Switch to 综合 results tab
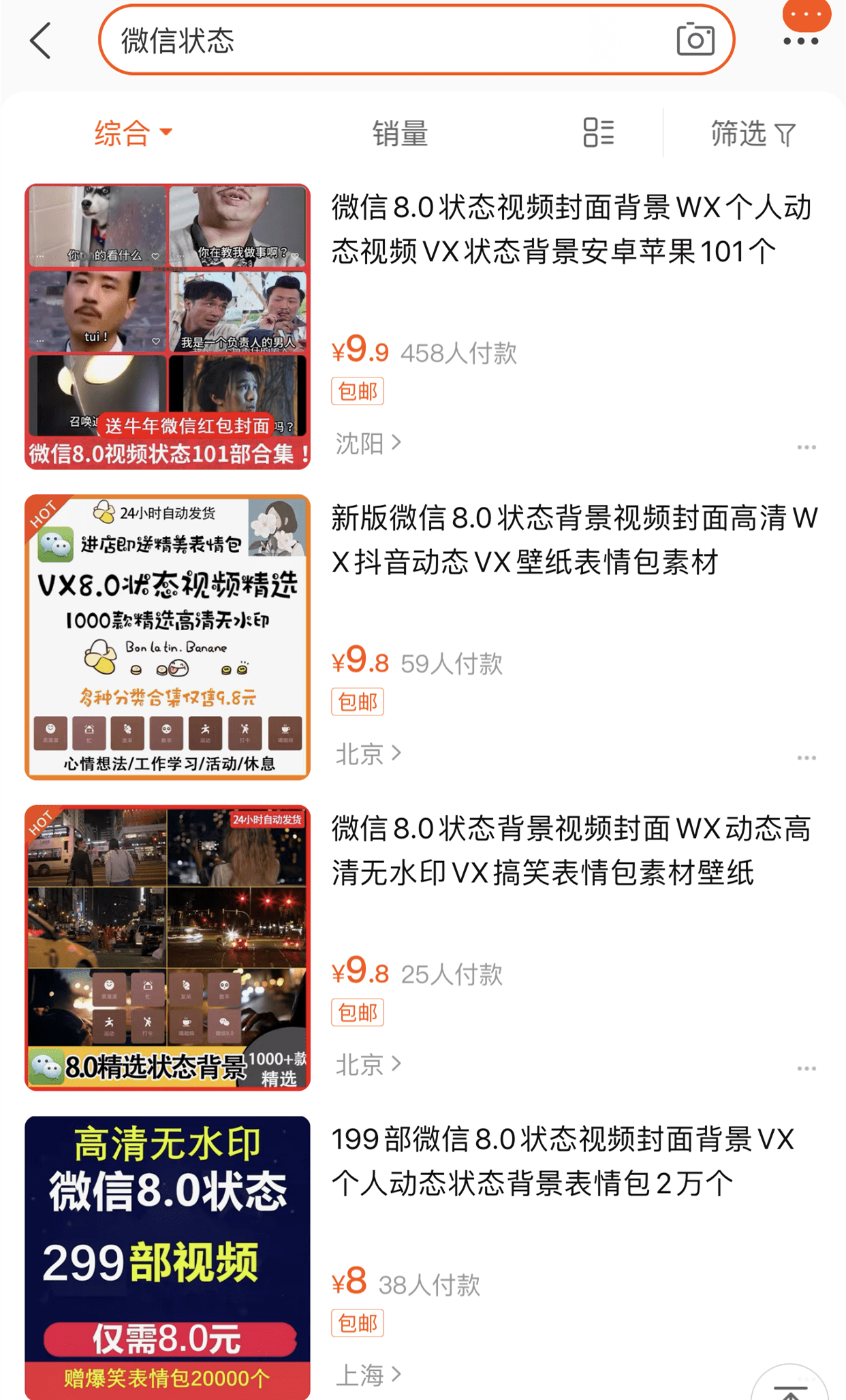Viewport: 846px width, 1400px height. 125,132
